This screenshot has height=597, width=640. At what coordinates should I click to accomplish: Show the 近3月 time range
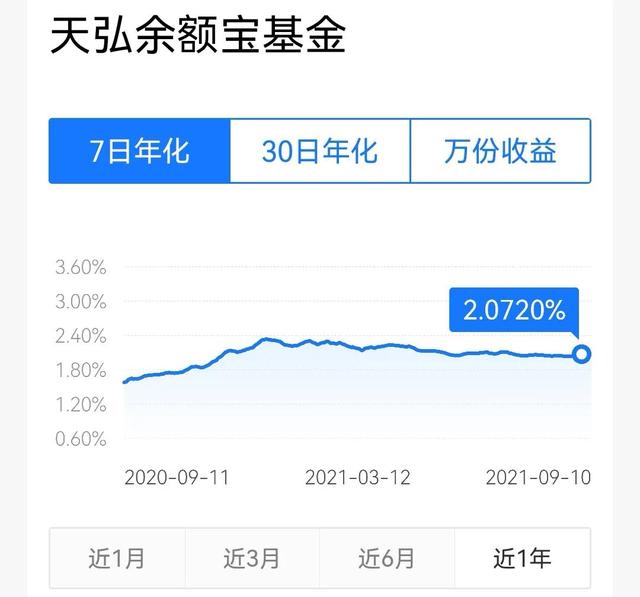(x=252, y=558)
